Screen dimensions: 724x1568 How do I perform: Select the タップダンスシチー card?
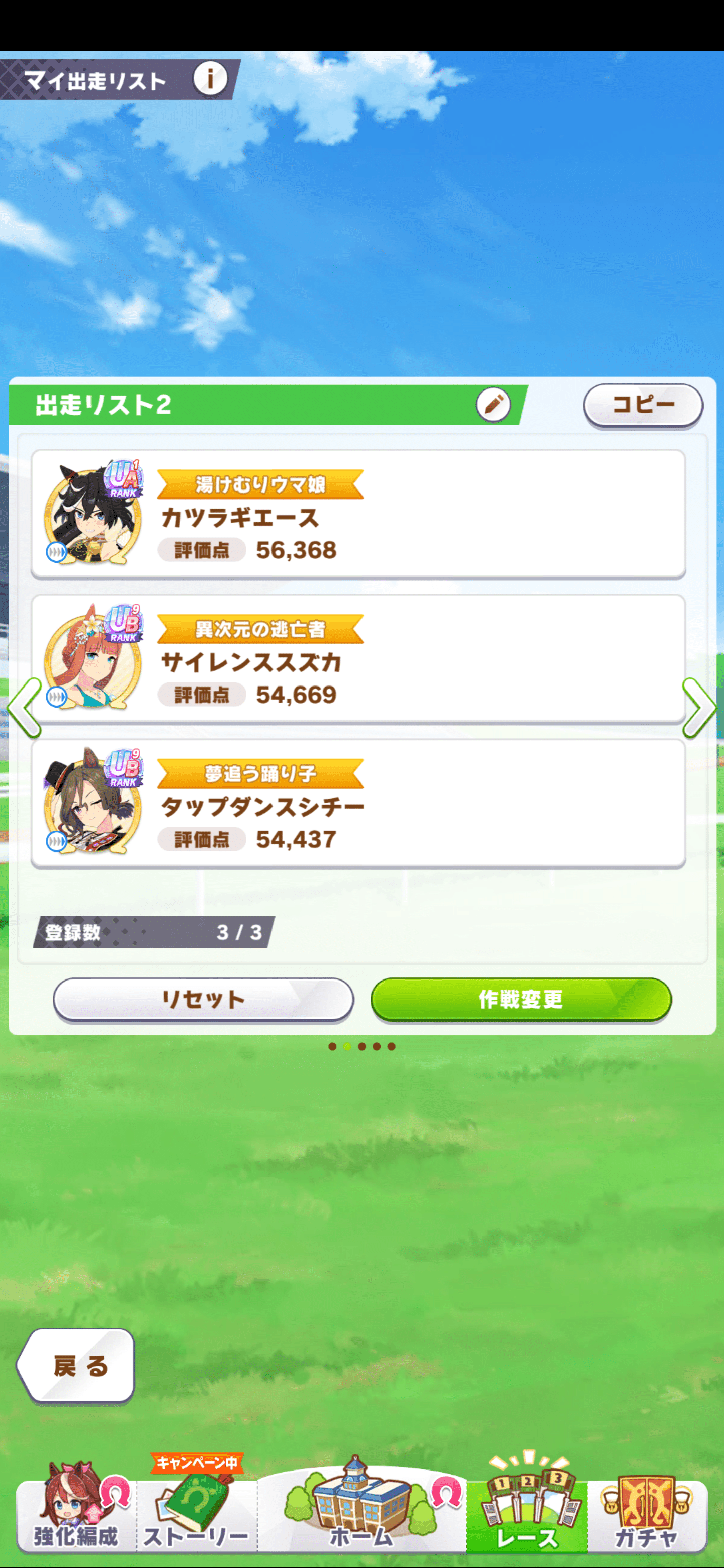click(358, 804)
